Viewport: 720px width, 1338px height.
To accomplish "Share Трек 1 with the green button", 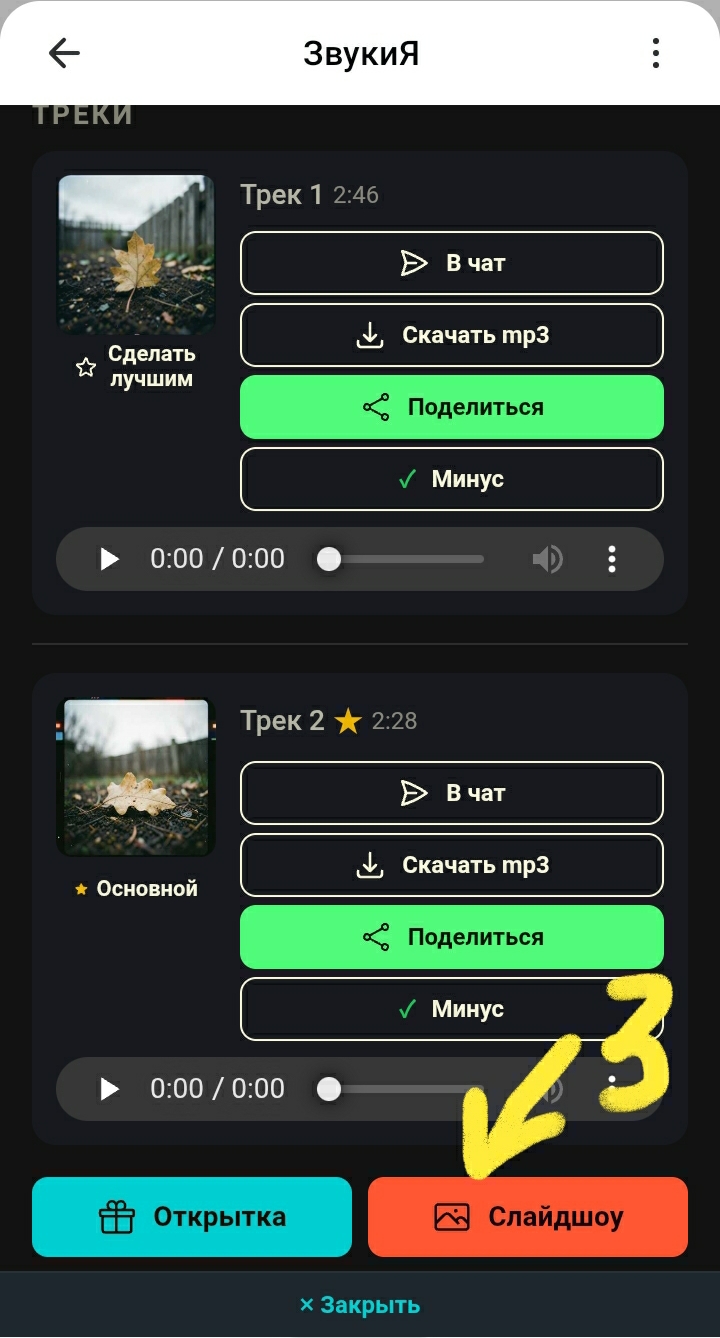I will 452,407.
